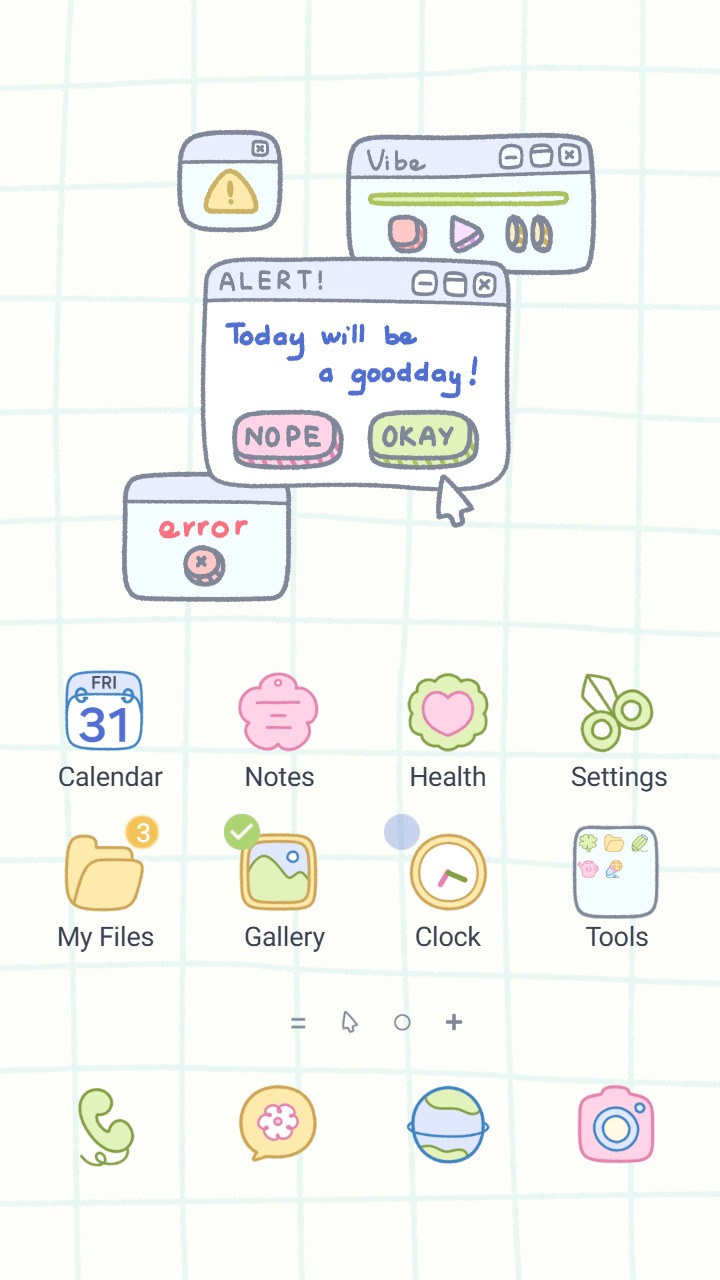The height and width of the screenshot is (1280, 720).
Task: Open the Camera app from the dock
Action: pos(617,1123)
